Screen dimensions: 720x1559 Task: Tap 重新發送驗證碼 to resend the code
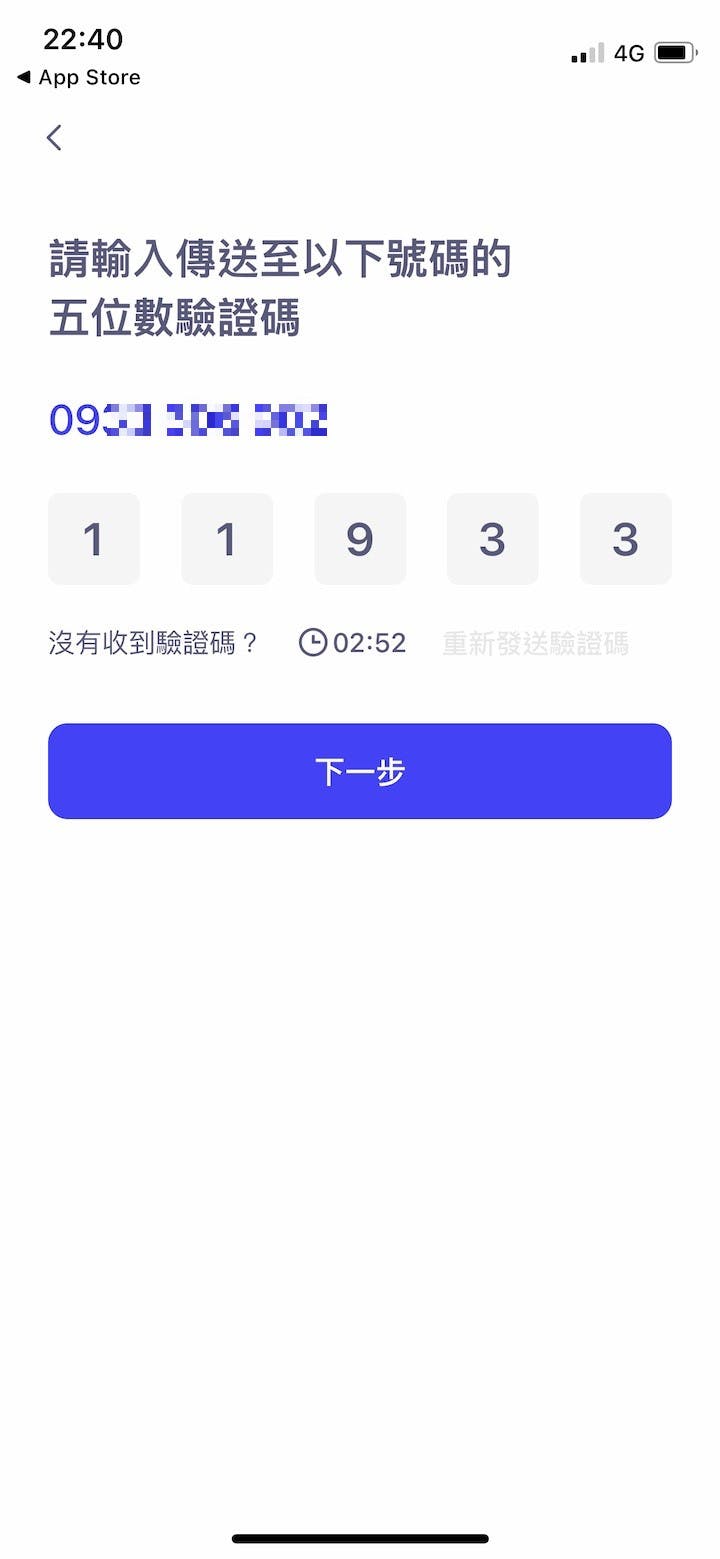coord(535,643)
